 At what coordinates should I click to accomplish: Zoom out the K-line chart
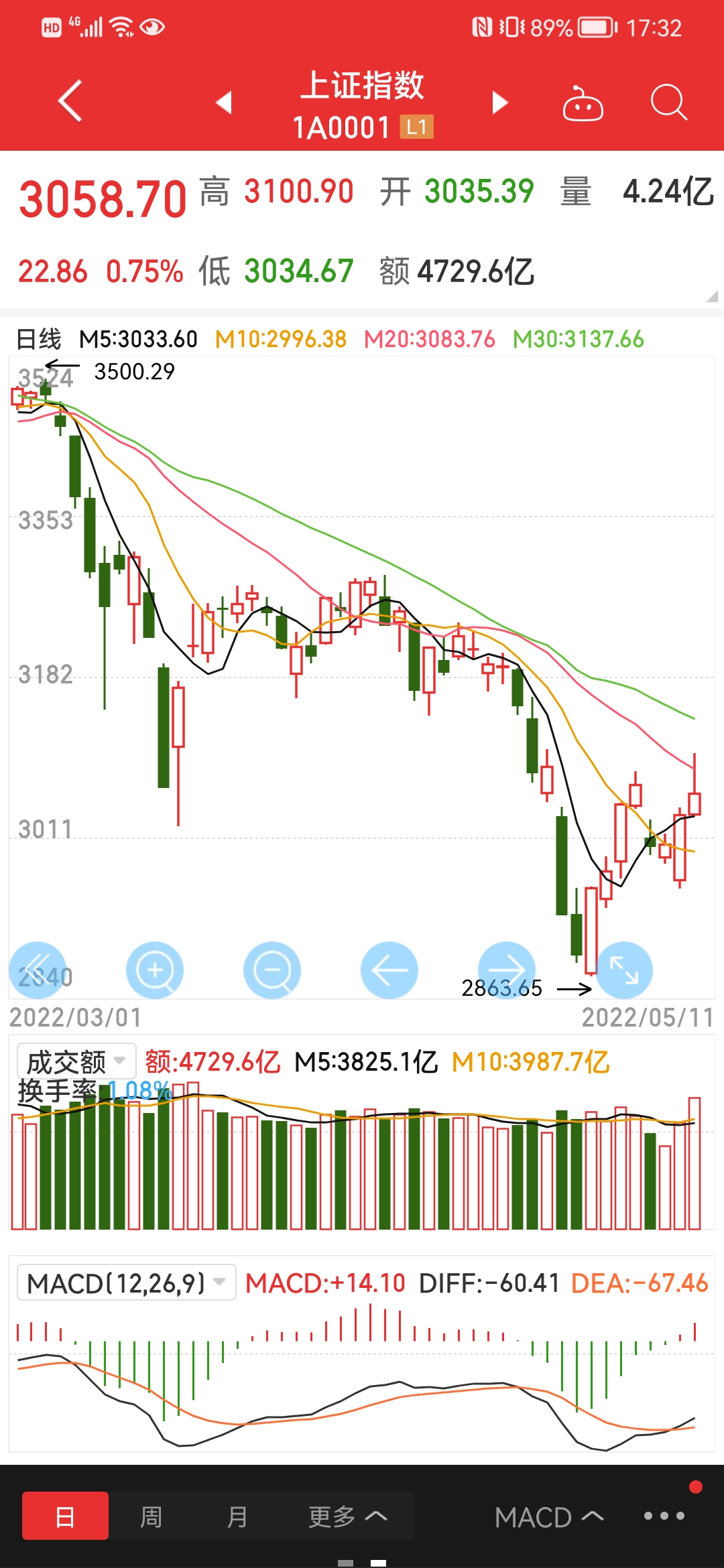(272, 970)
